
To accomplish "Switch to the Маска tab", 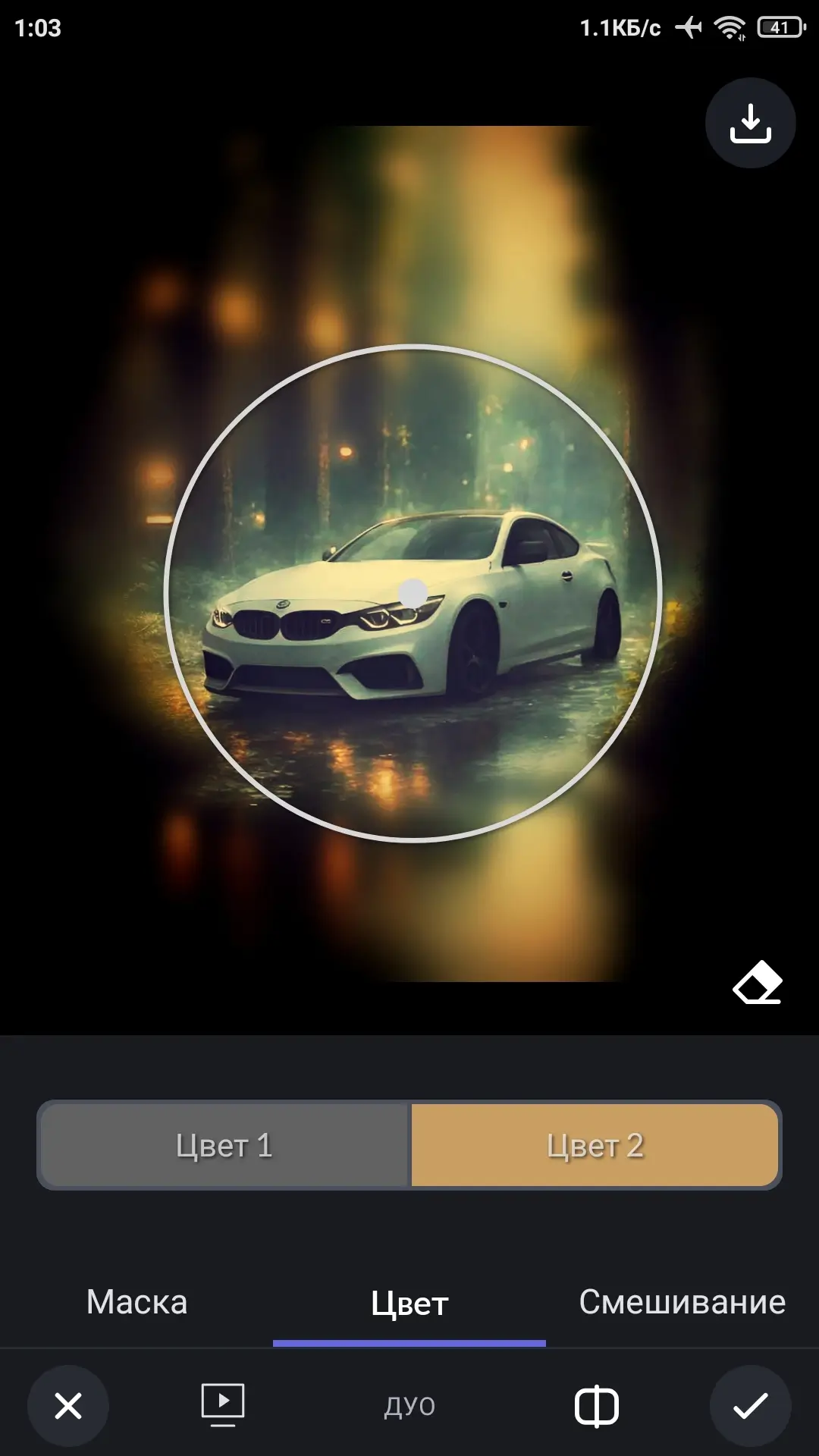I will [x=136, y=1302].
